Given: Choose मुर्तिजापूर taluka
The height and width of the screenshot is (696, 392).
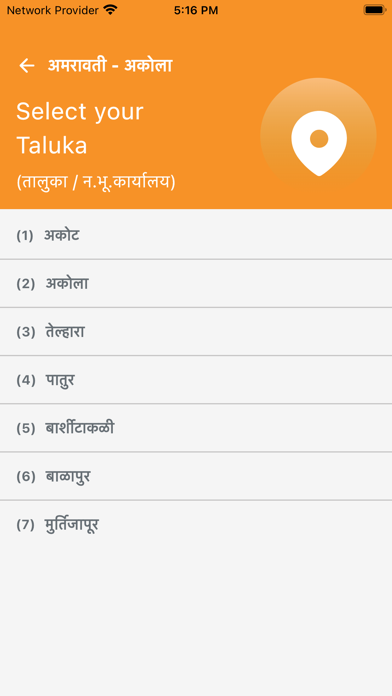Looking at the screenshot, I should 196,525.
